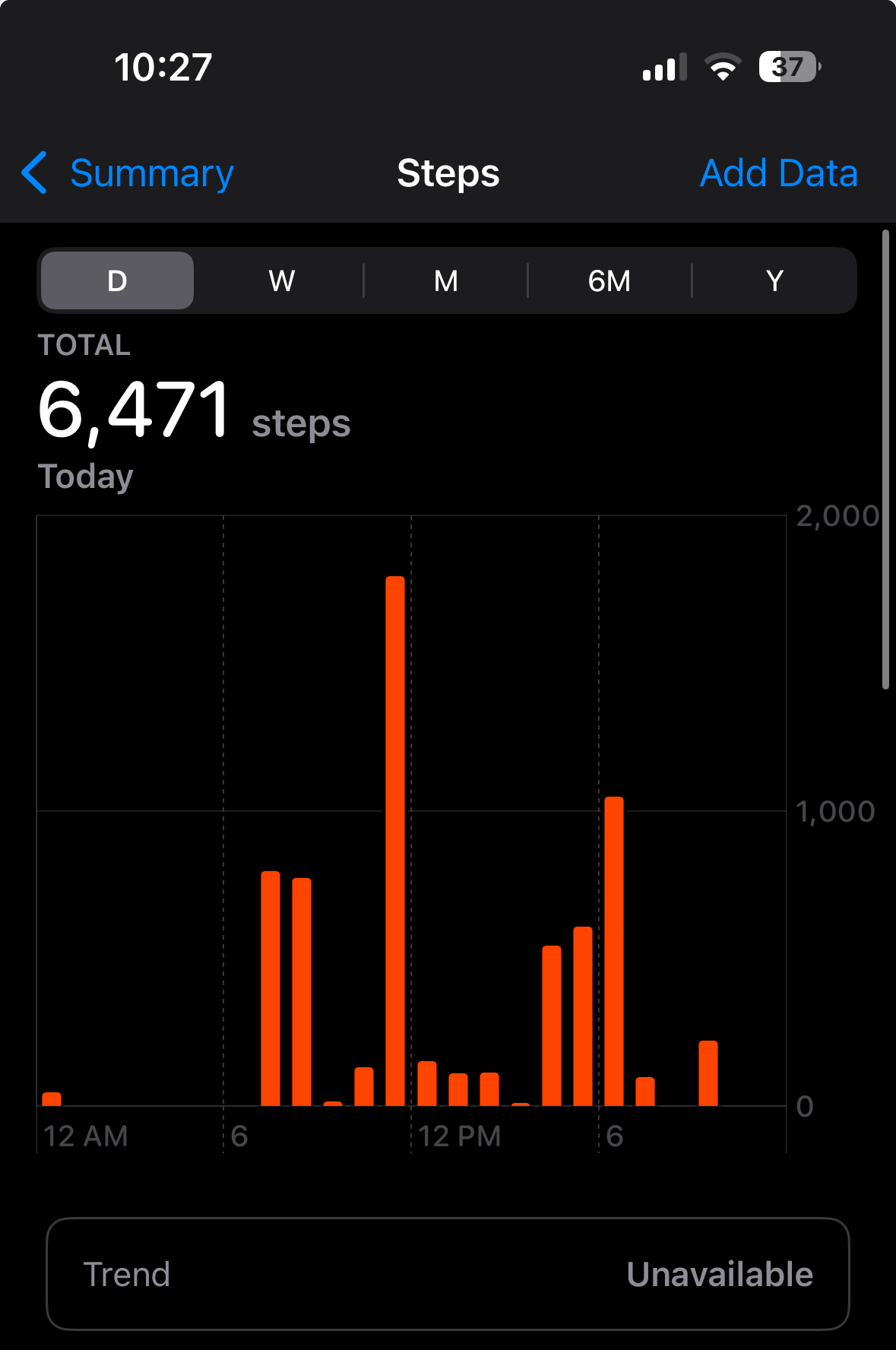Switch to the Weekly view

click(x=281, y=280)
